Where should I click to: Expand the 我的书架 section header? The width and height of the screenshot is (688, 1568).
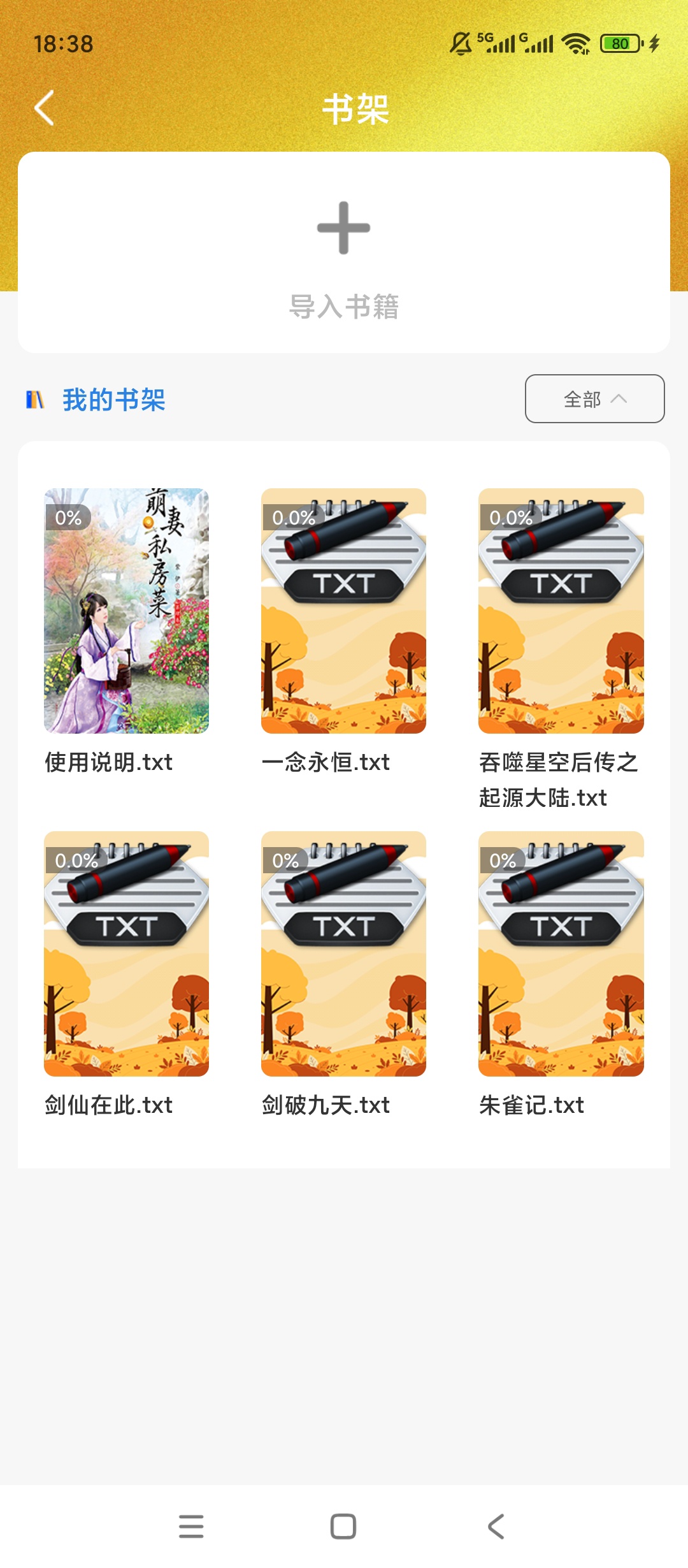click(113, 399)
